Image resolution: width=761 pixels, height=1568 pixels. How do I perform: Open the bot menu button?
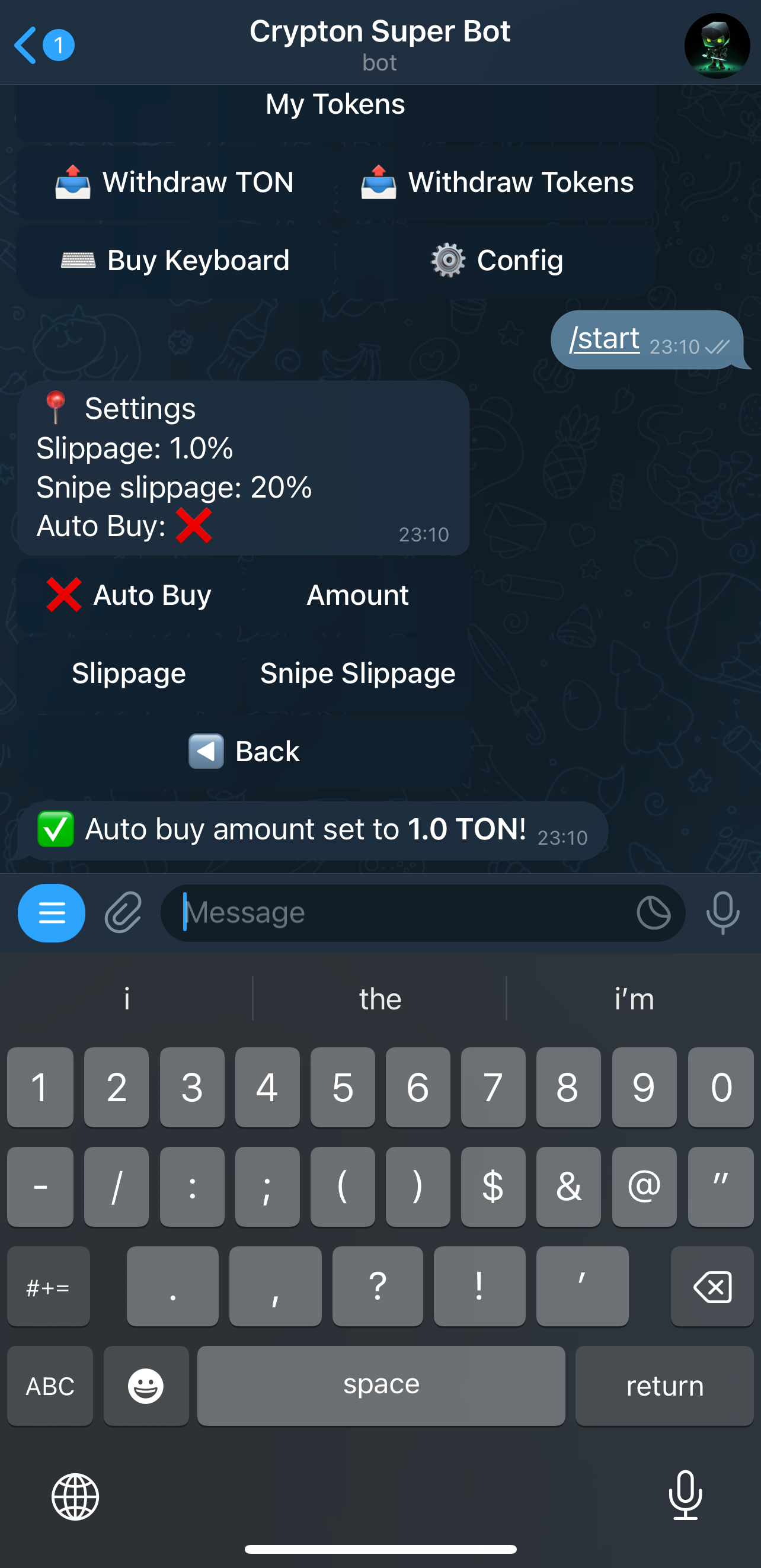tap(52, 912)
